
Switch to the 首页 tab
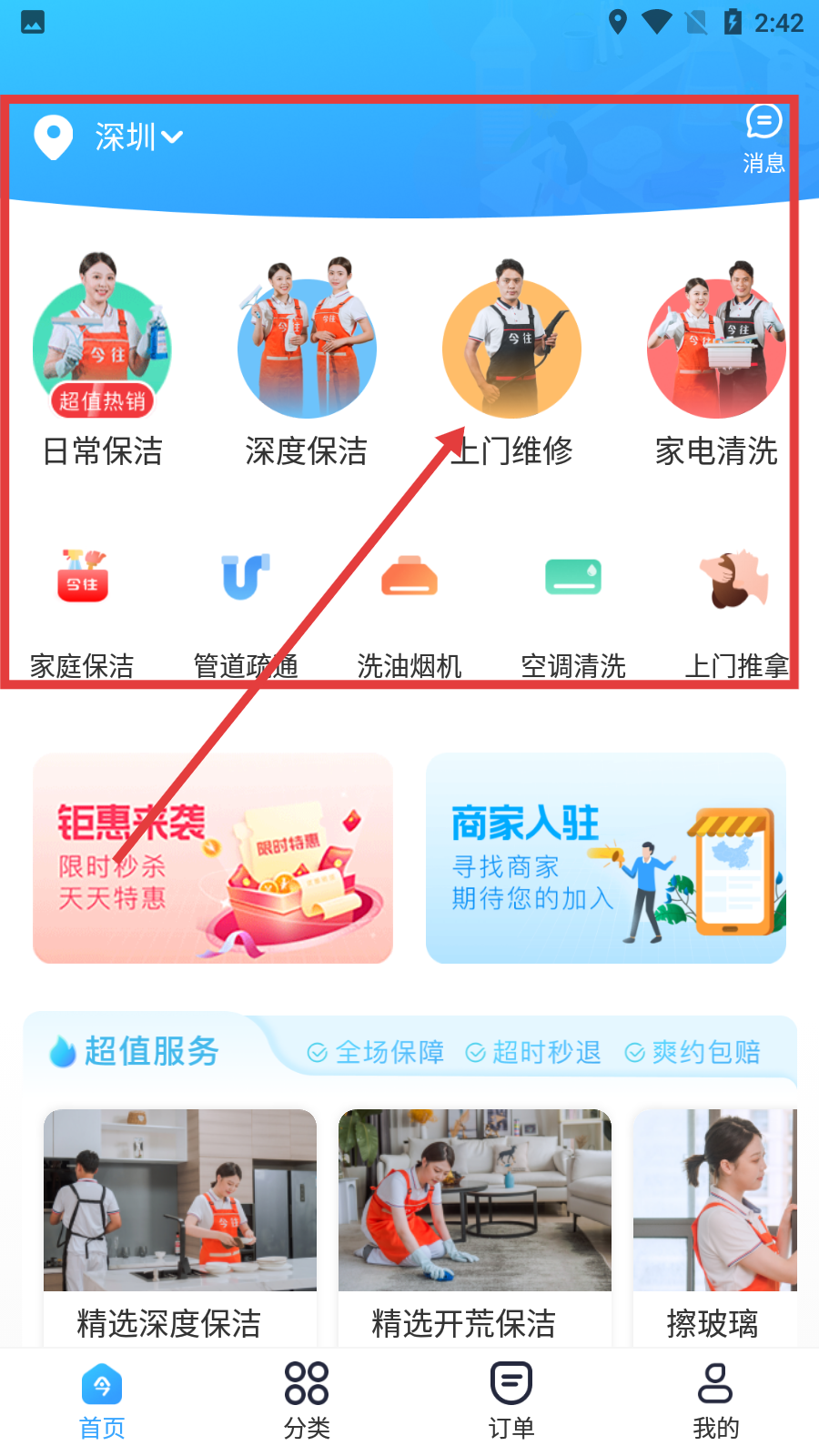pos(102,1401)
